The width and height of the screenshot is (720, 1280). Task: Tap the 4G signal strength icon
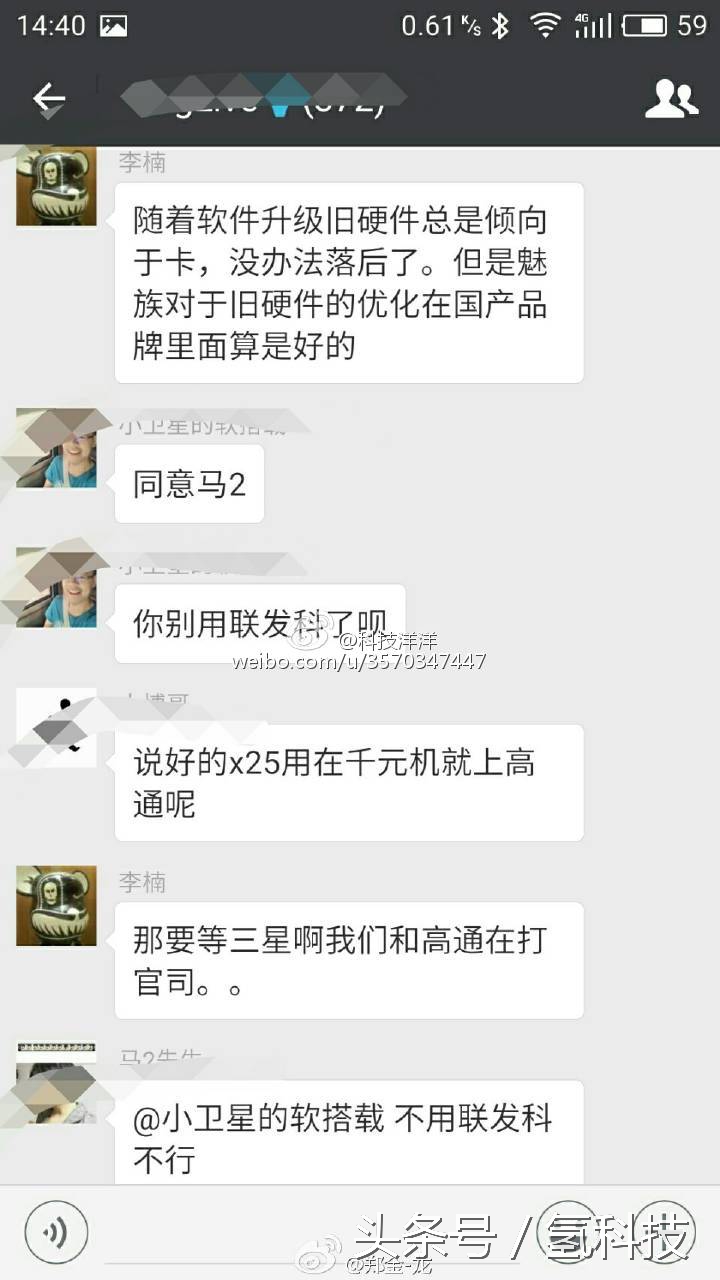(x=592, y=22)
